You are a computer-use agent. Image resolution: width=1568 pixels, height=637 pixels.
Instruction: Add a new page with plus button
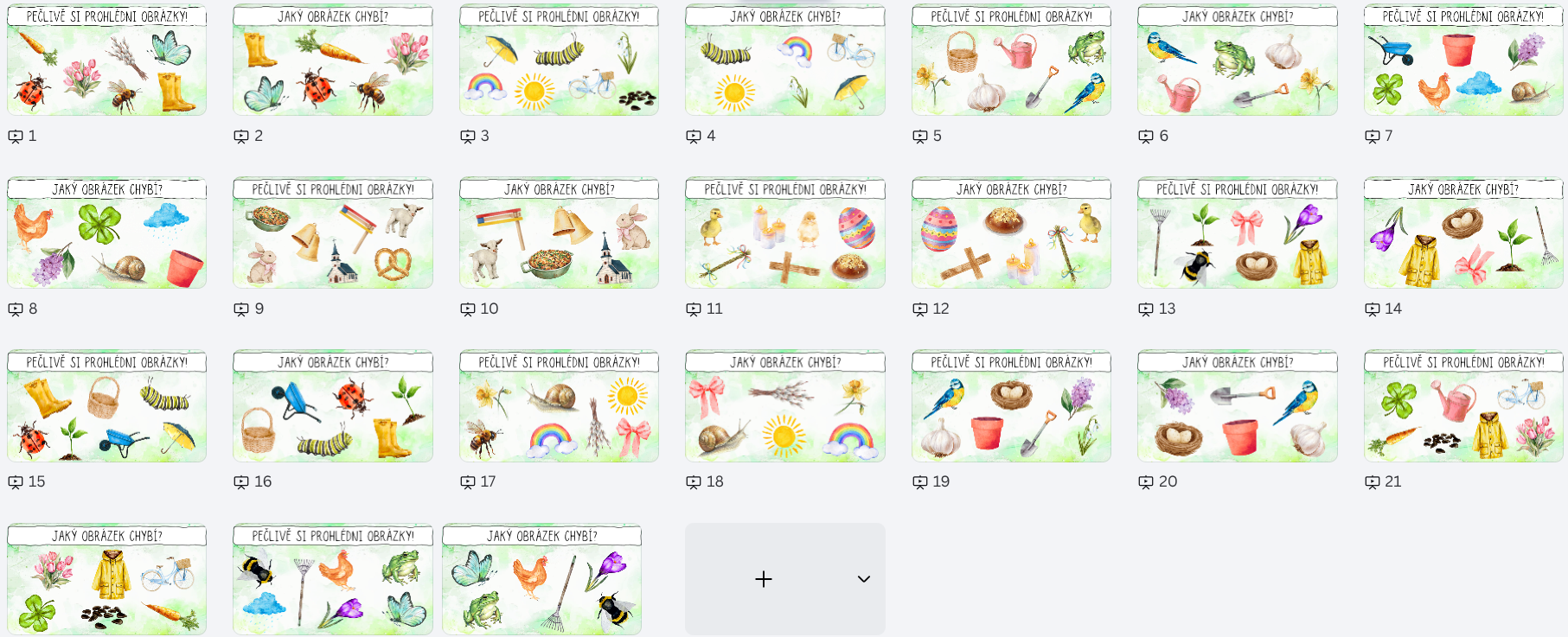click(x=763, y=579)
